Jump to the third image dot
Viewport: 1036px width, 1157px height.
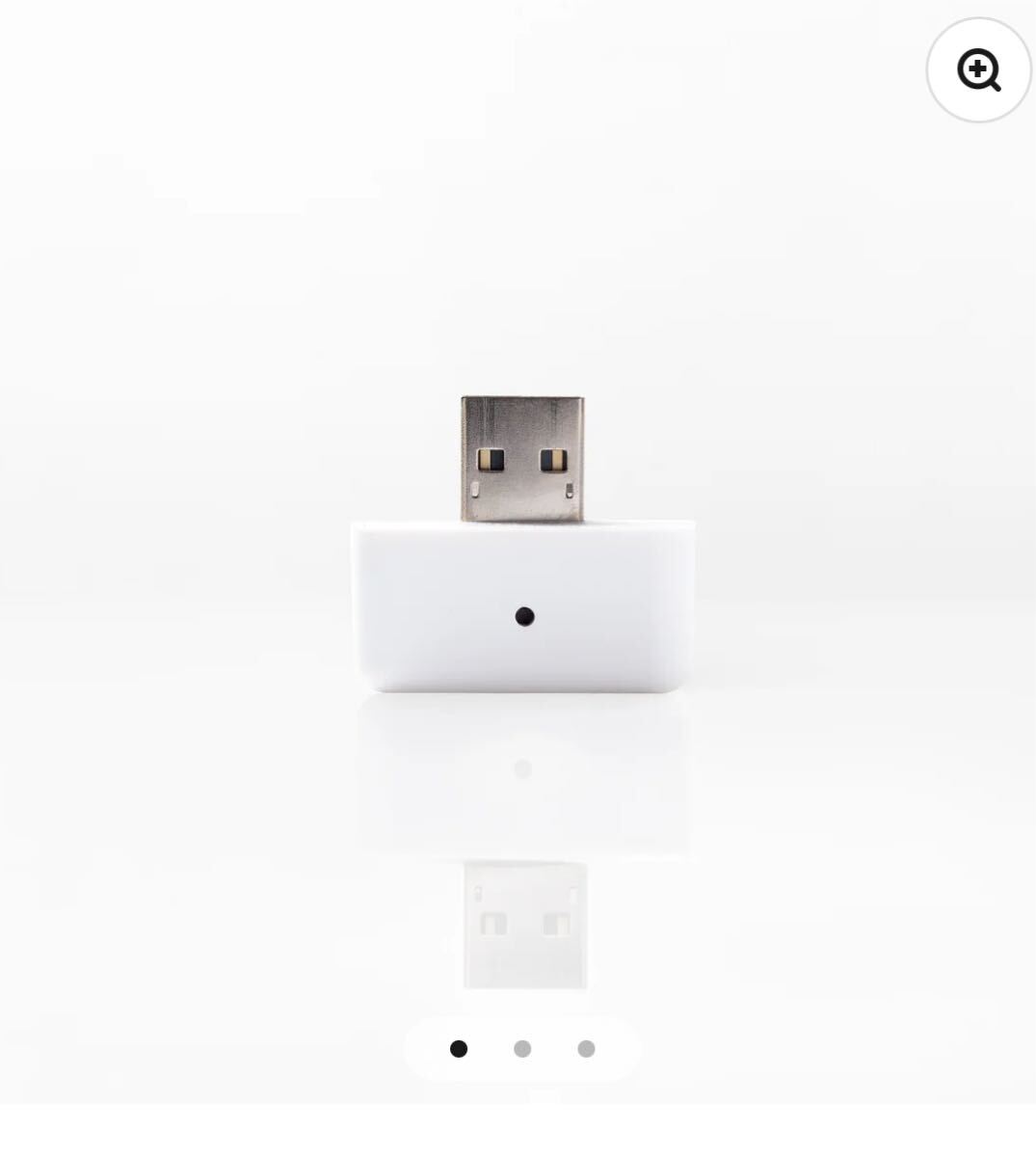tap(586, 1049)
